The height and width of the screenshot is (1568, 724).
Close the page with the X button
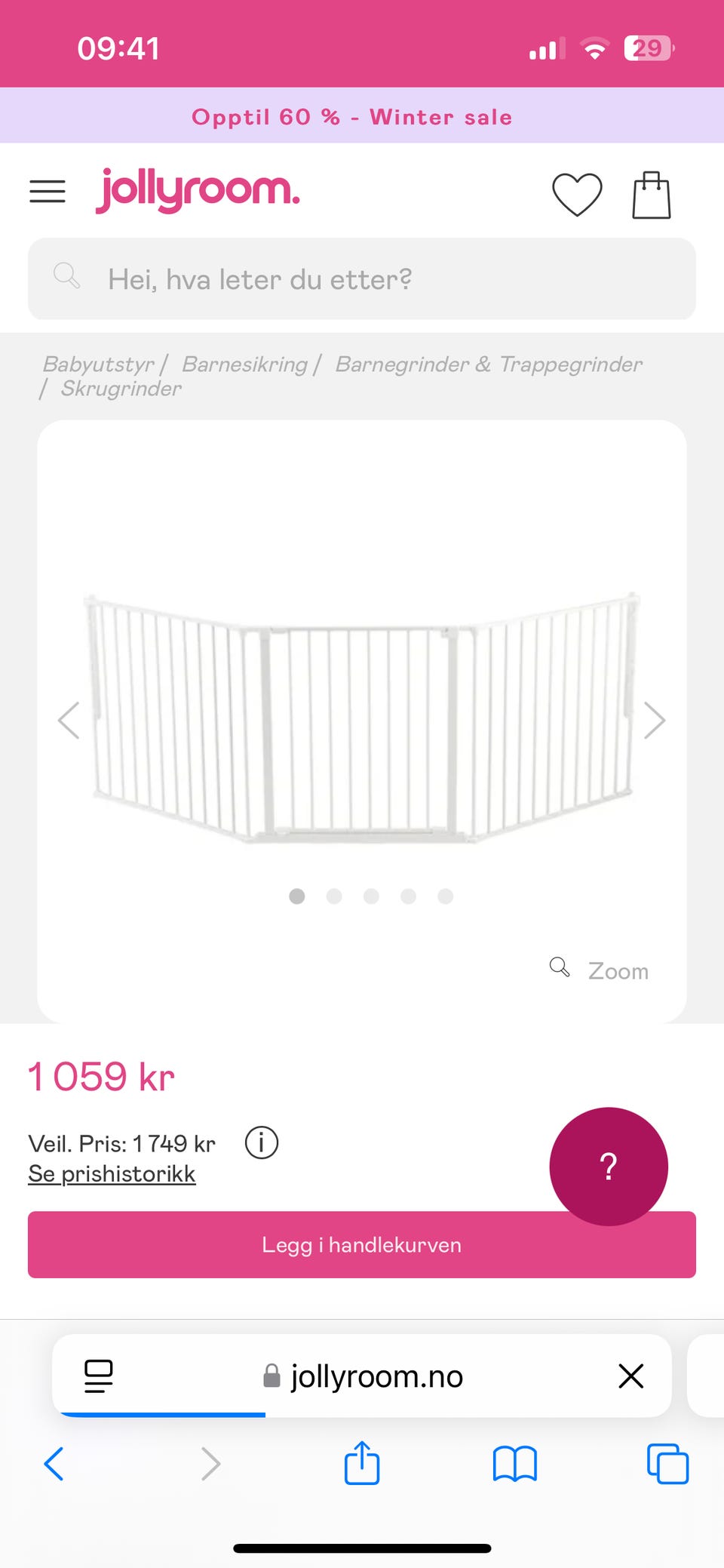coord(631,1375)
